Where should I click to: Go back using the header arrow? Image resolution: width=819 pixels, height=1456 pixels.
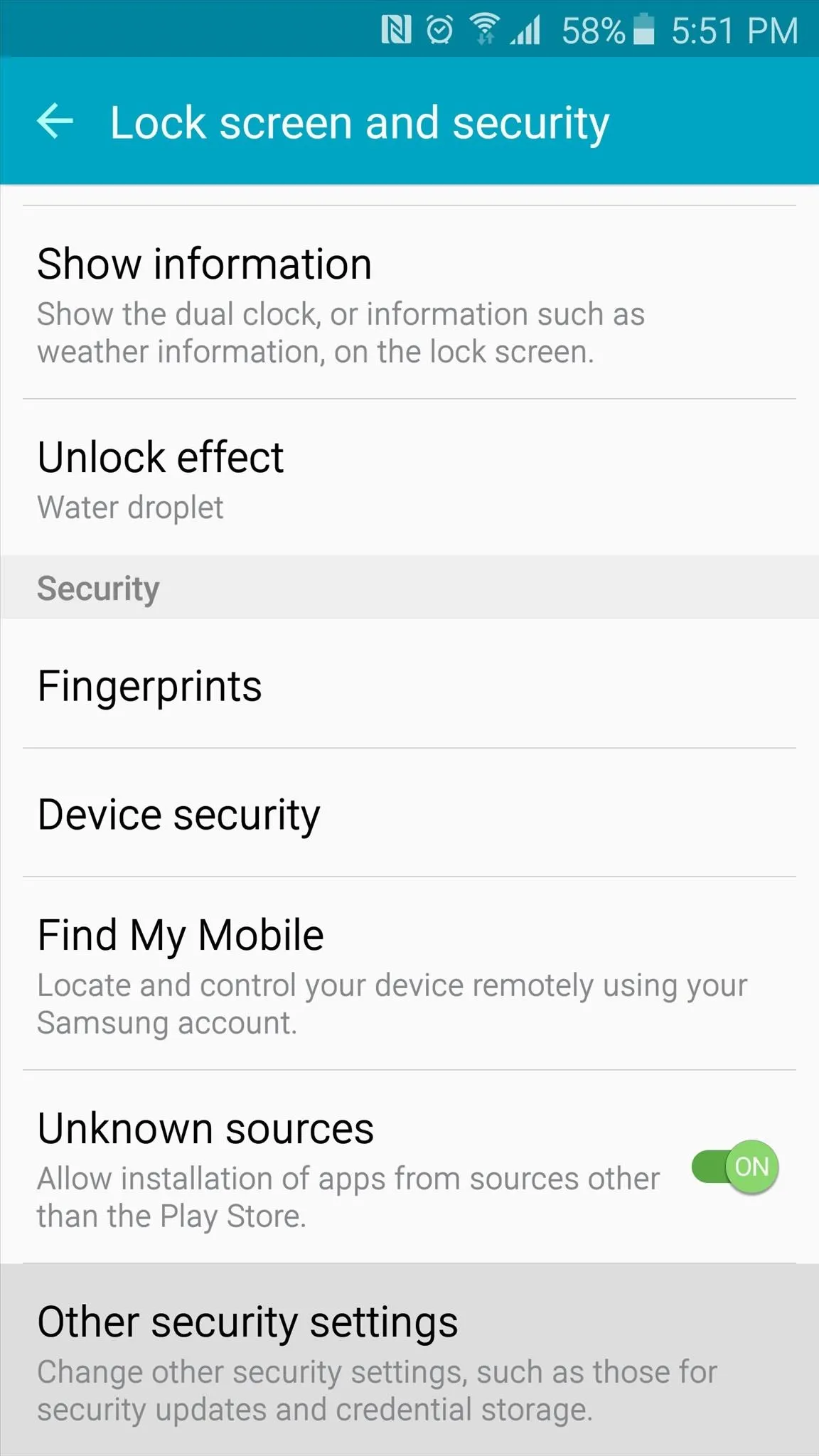[x=55, y=121]
